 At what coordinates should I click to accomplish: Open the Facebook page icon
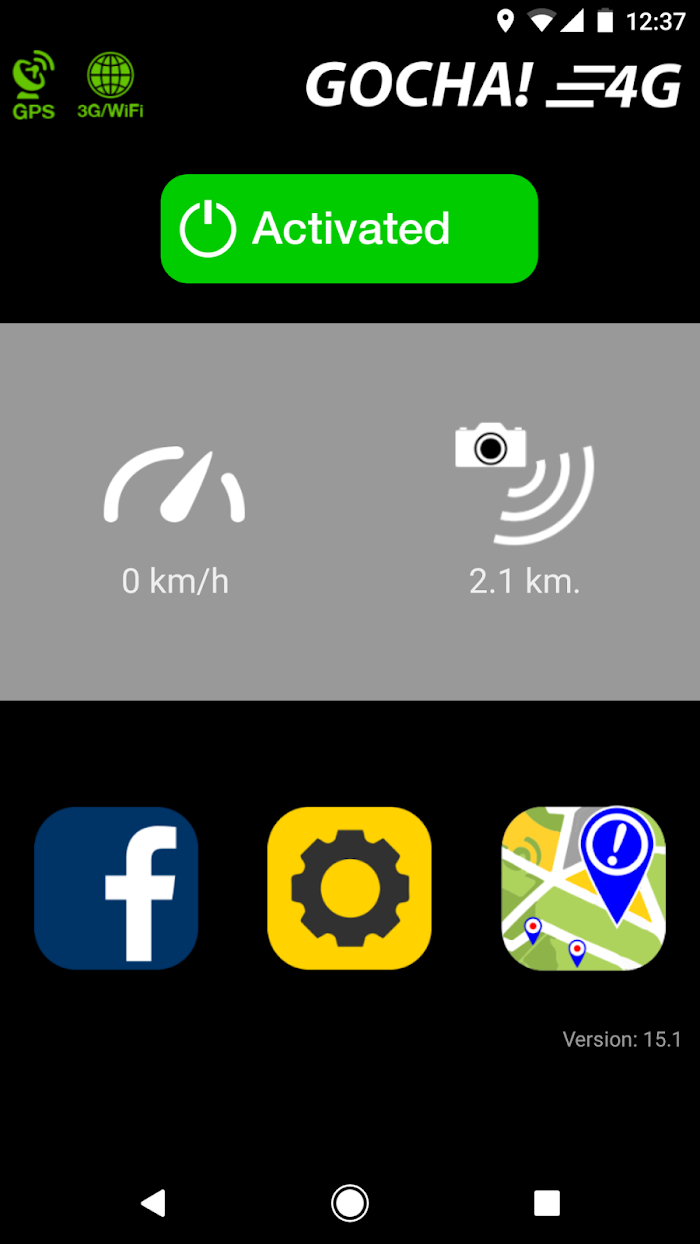(x=116, y=888)
